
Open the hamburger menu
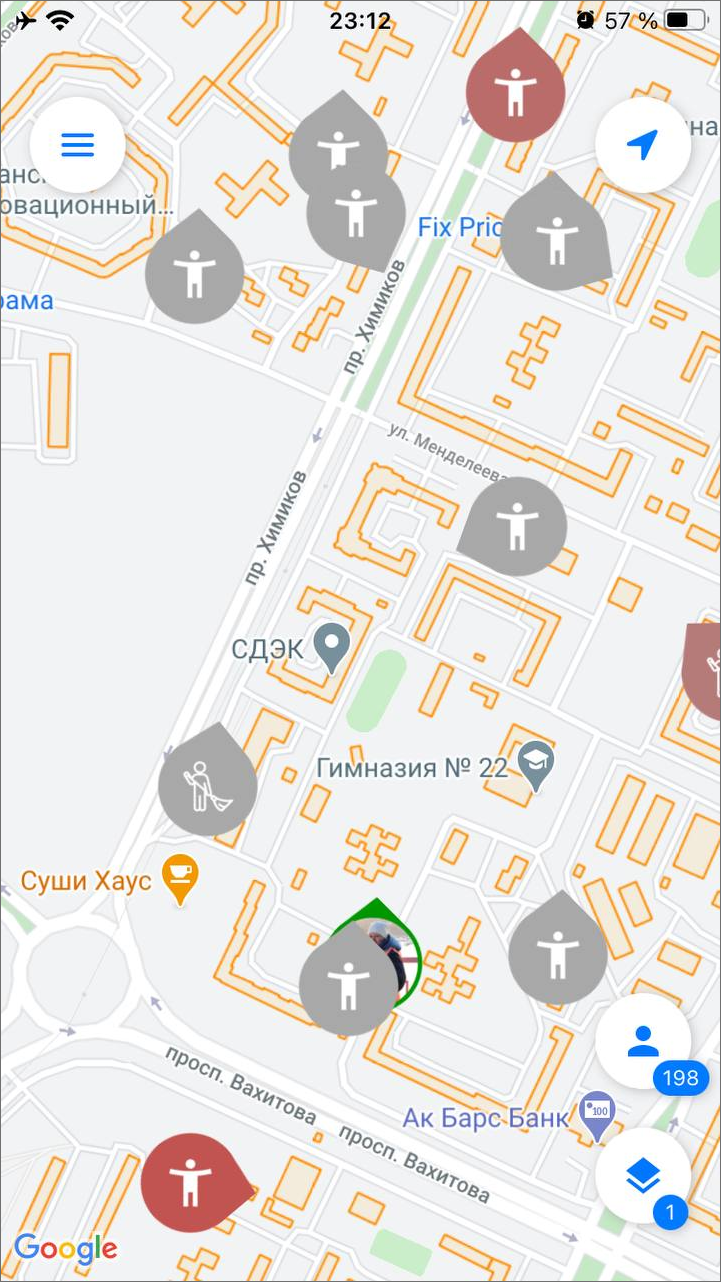(x=77, y=145)
